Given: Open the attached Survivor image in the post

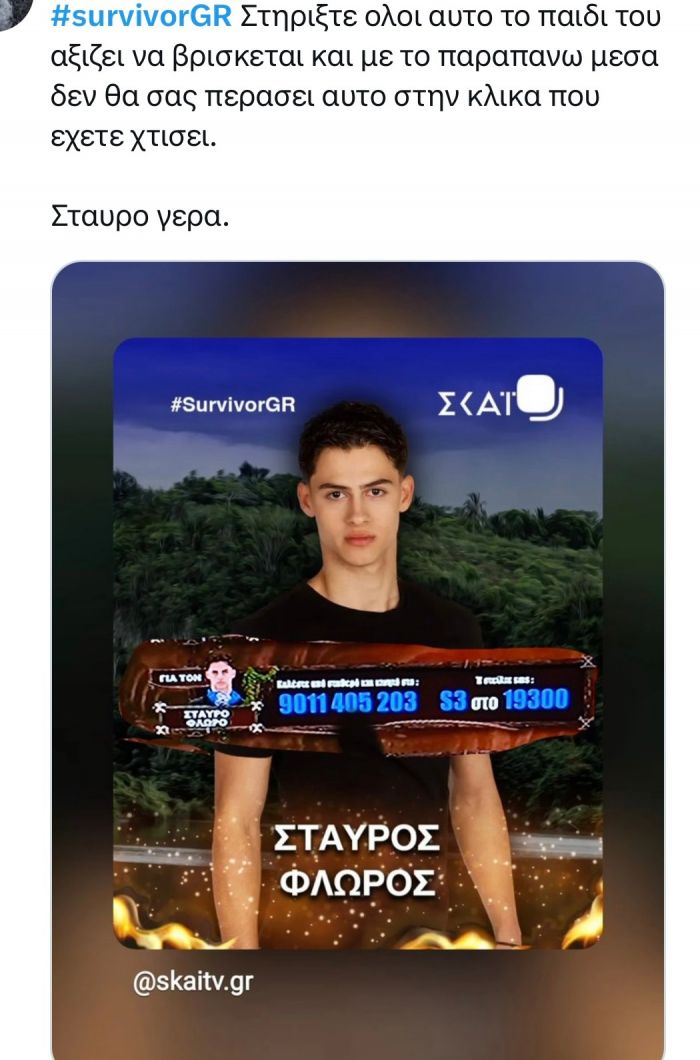Looking at the screenshot, I should (357, 640).
